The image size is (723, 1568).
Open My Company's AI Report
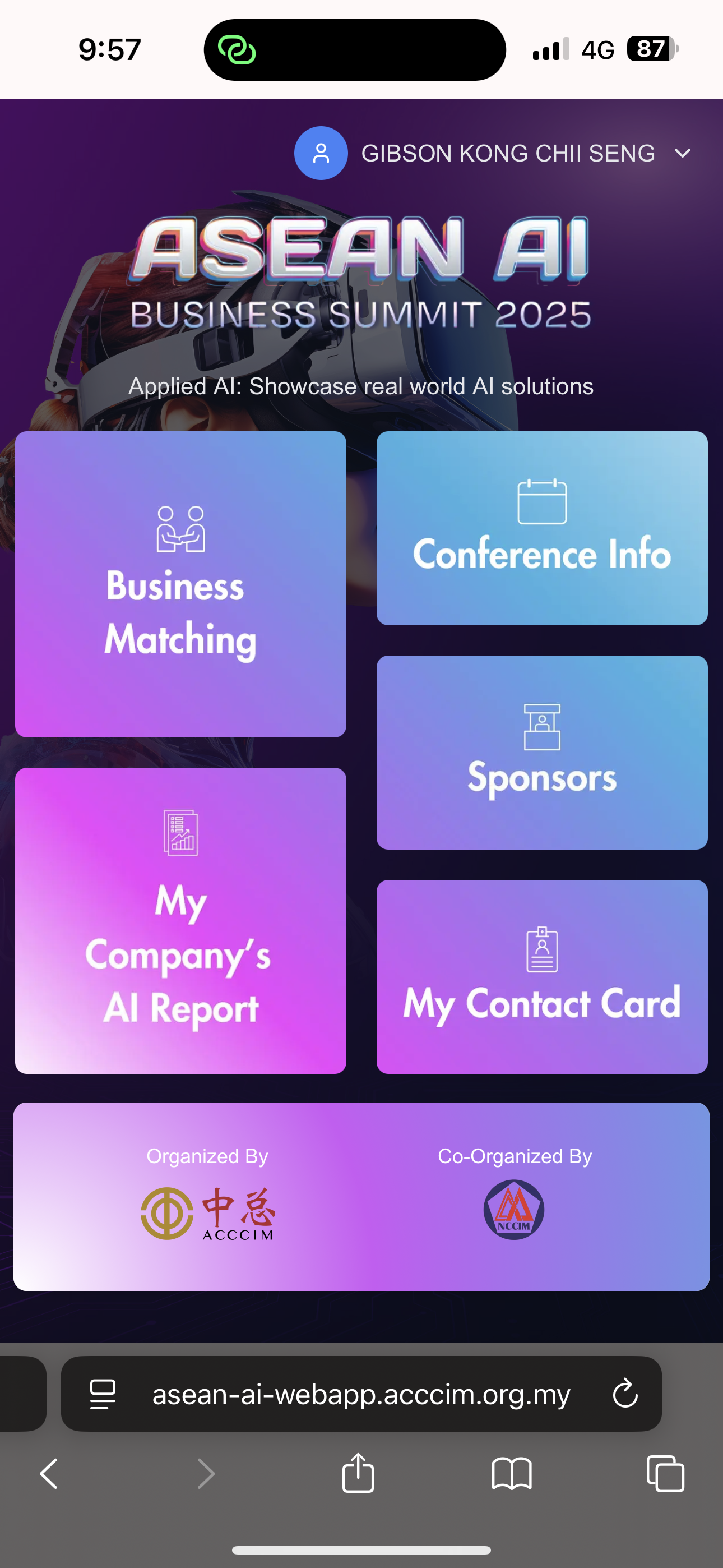(180, 920)
